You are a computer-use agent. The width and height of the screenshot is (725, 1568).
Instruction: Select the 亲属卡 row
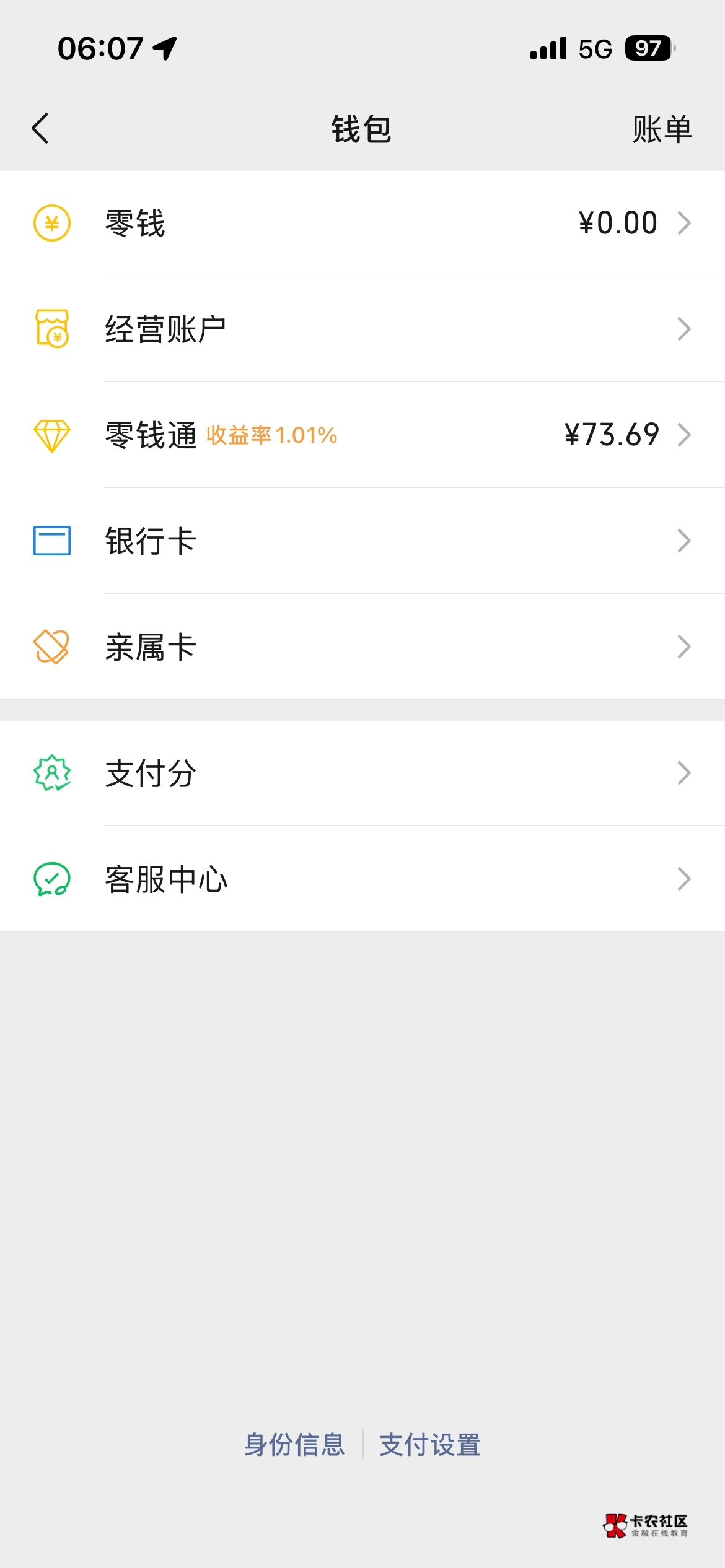(362, 647)
